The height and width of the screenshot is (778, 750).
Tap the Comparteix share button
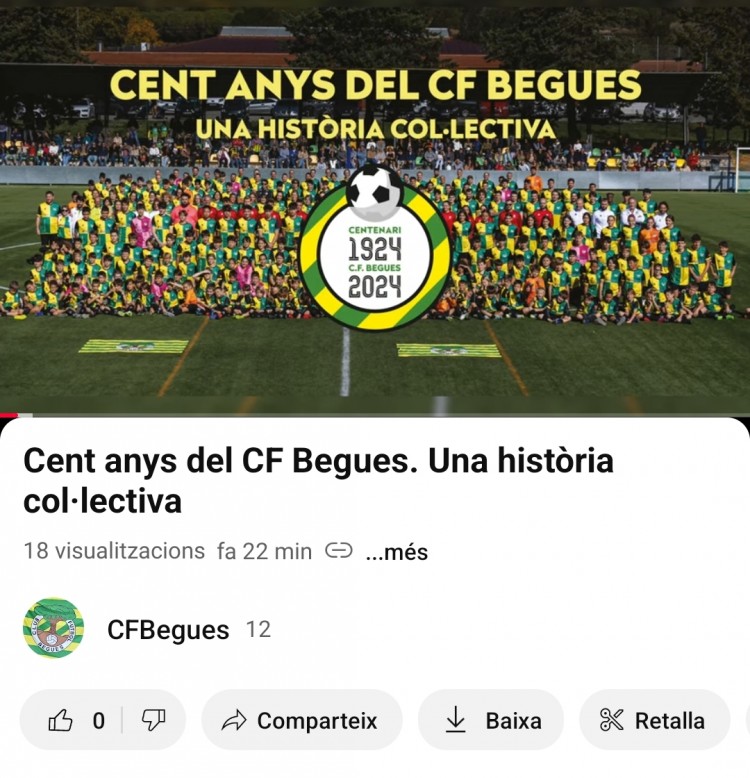tap(301, 720)
